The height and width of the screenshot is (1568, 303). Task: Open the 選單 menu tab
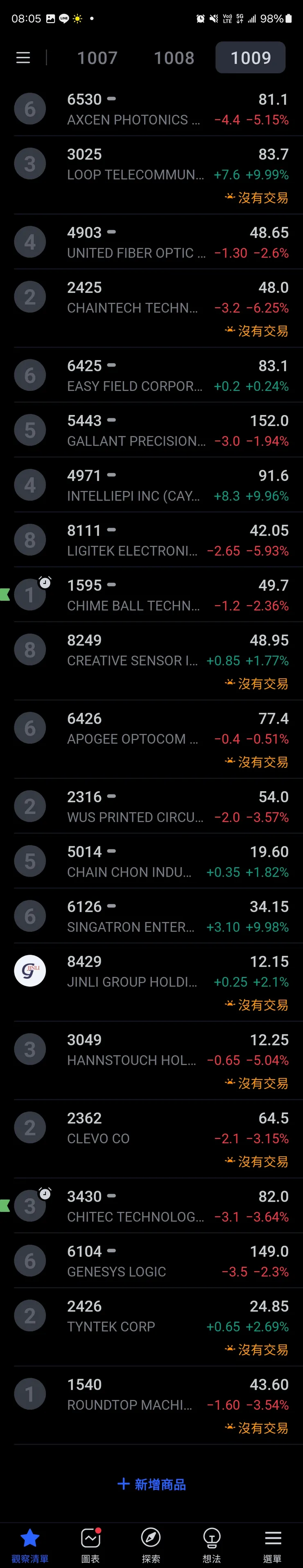point(273,1544)
